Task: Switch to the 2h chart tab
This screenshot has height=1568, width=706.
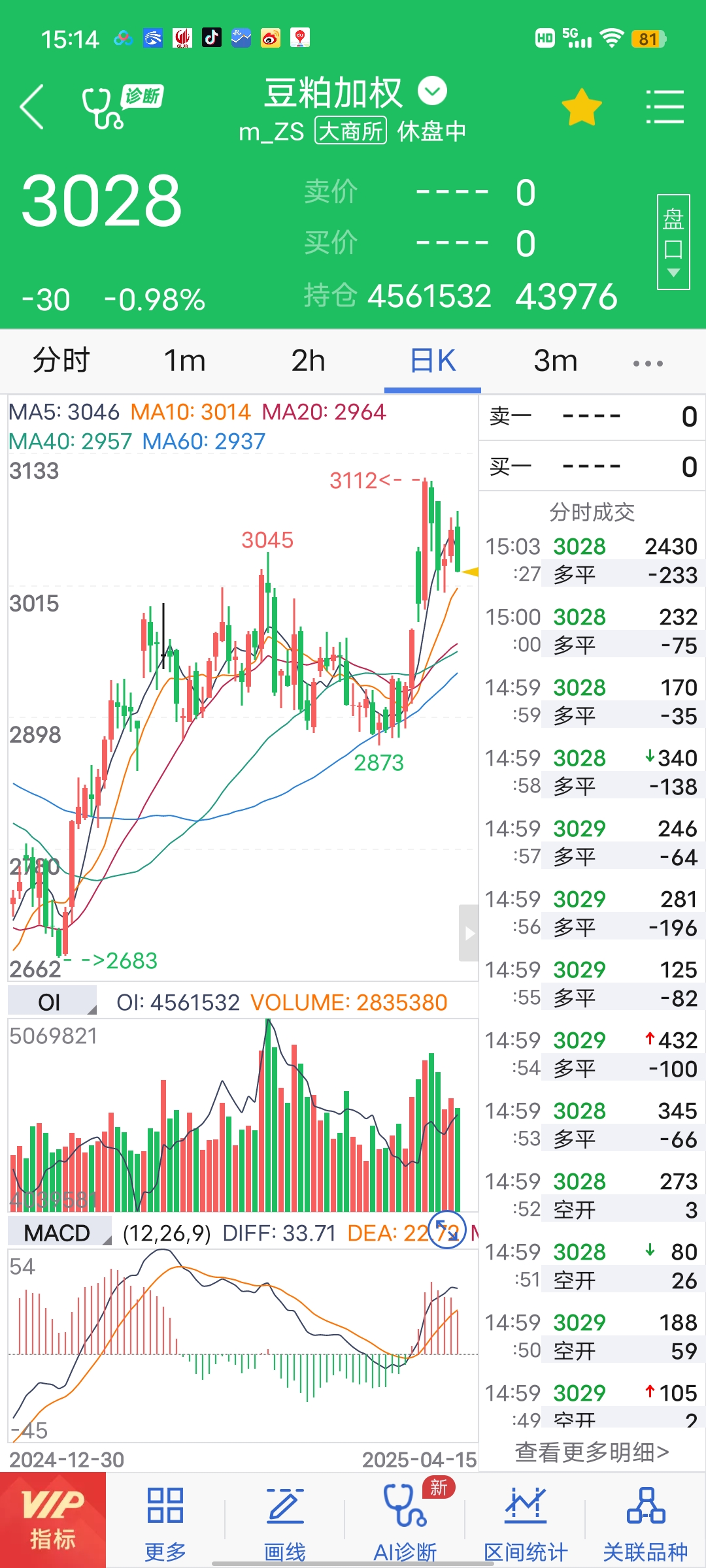Action: [308, 361]
